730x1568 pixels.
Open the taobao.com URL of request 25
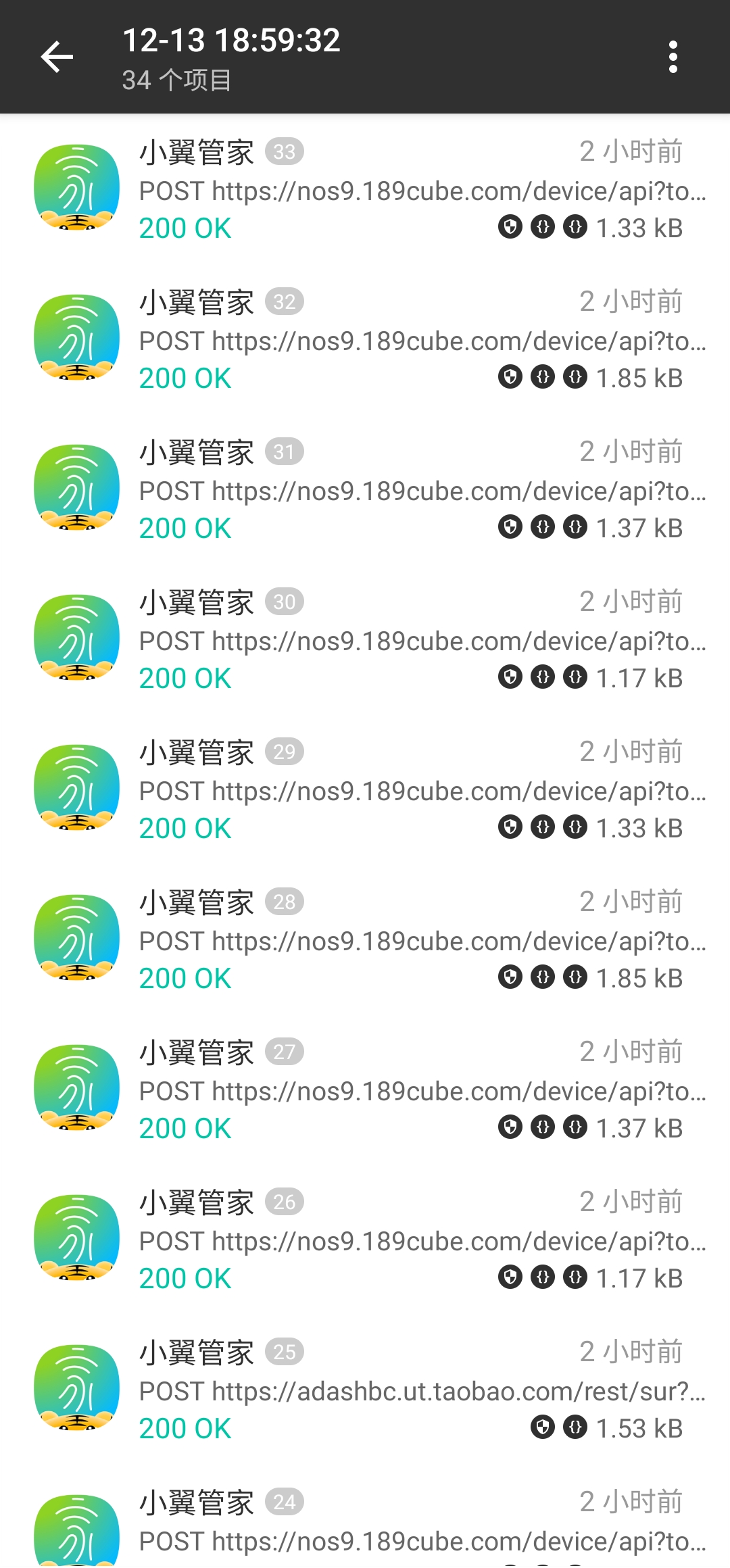coord(419,1390)
